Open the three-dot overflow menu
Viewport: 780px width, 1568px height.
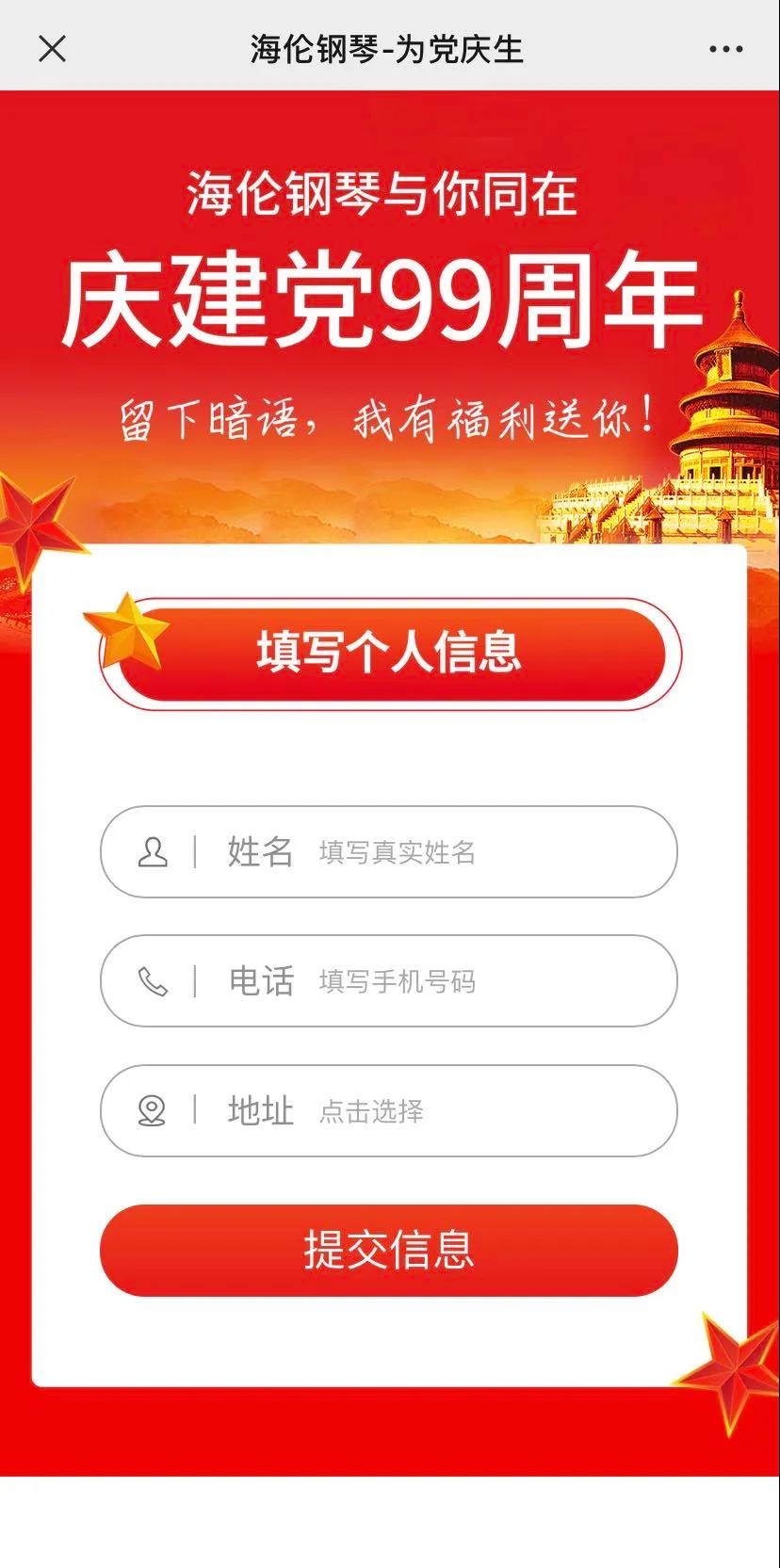(725, 49)
